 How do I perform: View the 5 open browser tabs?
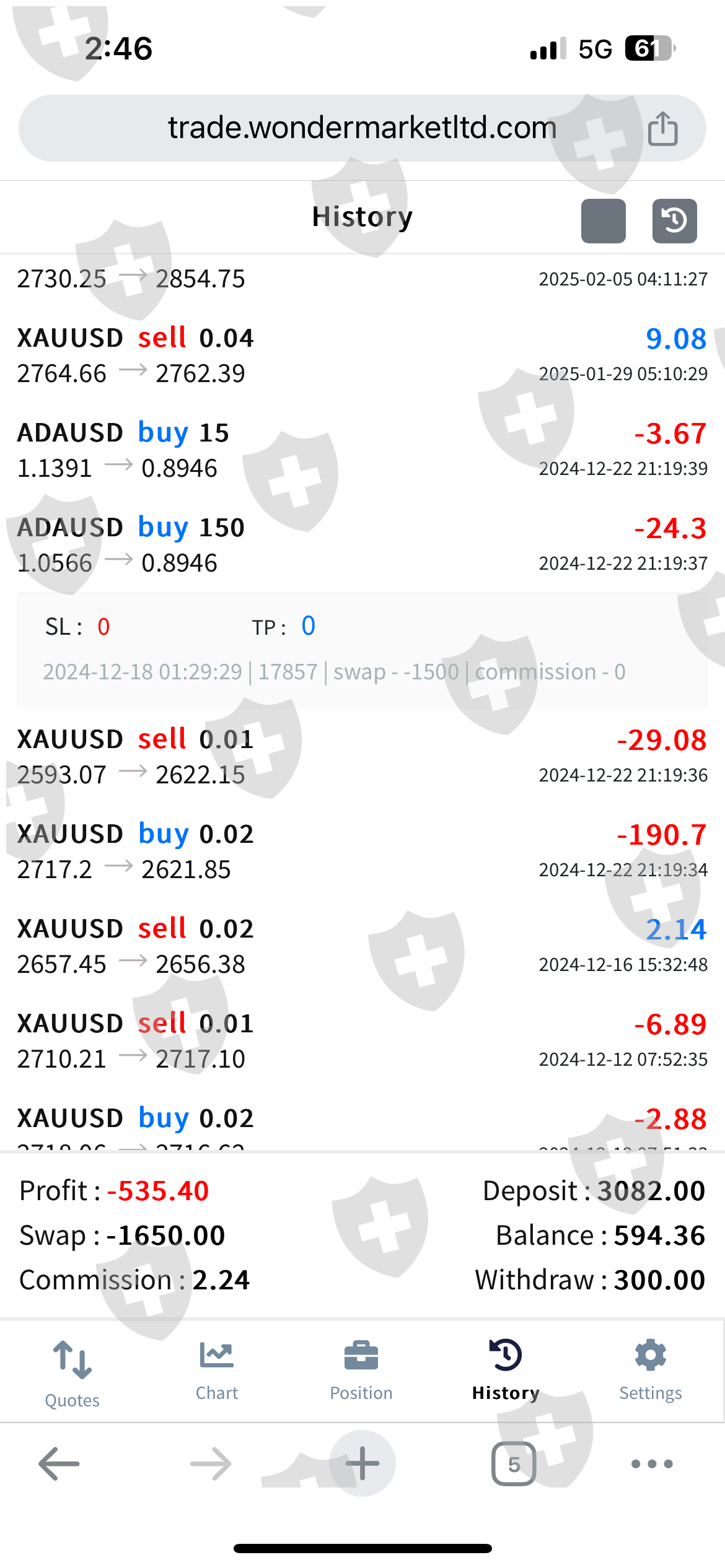click(514, 1464)
